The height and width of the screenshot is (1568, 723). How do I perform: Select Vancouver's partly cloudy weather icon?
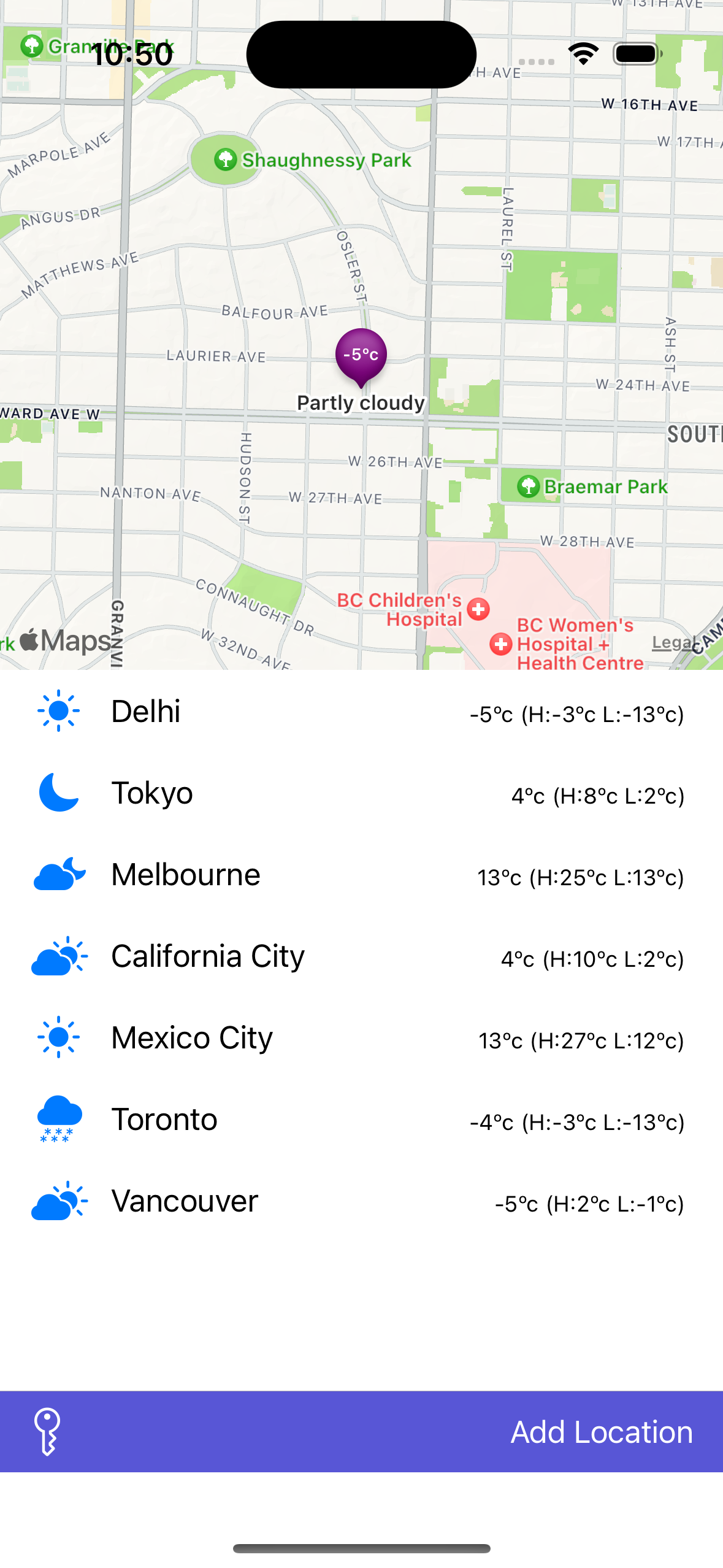(x=59, y=1201)
